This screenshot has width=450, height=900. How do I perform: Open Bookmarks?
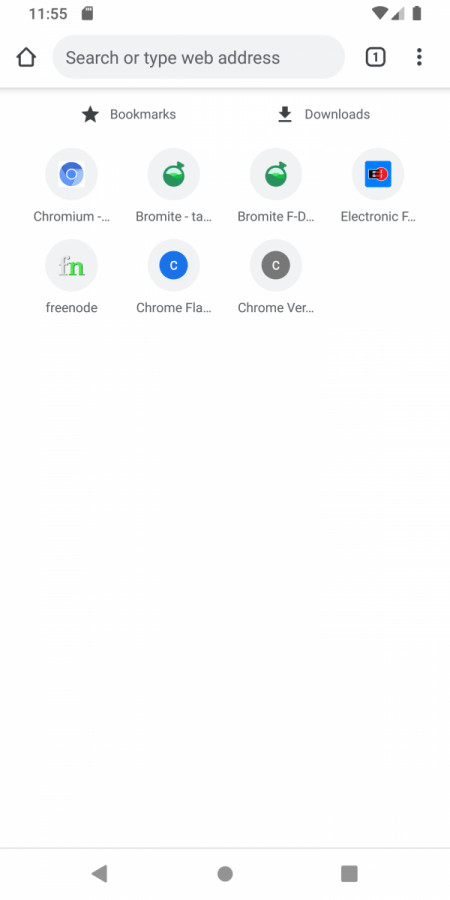pos(129,114)
